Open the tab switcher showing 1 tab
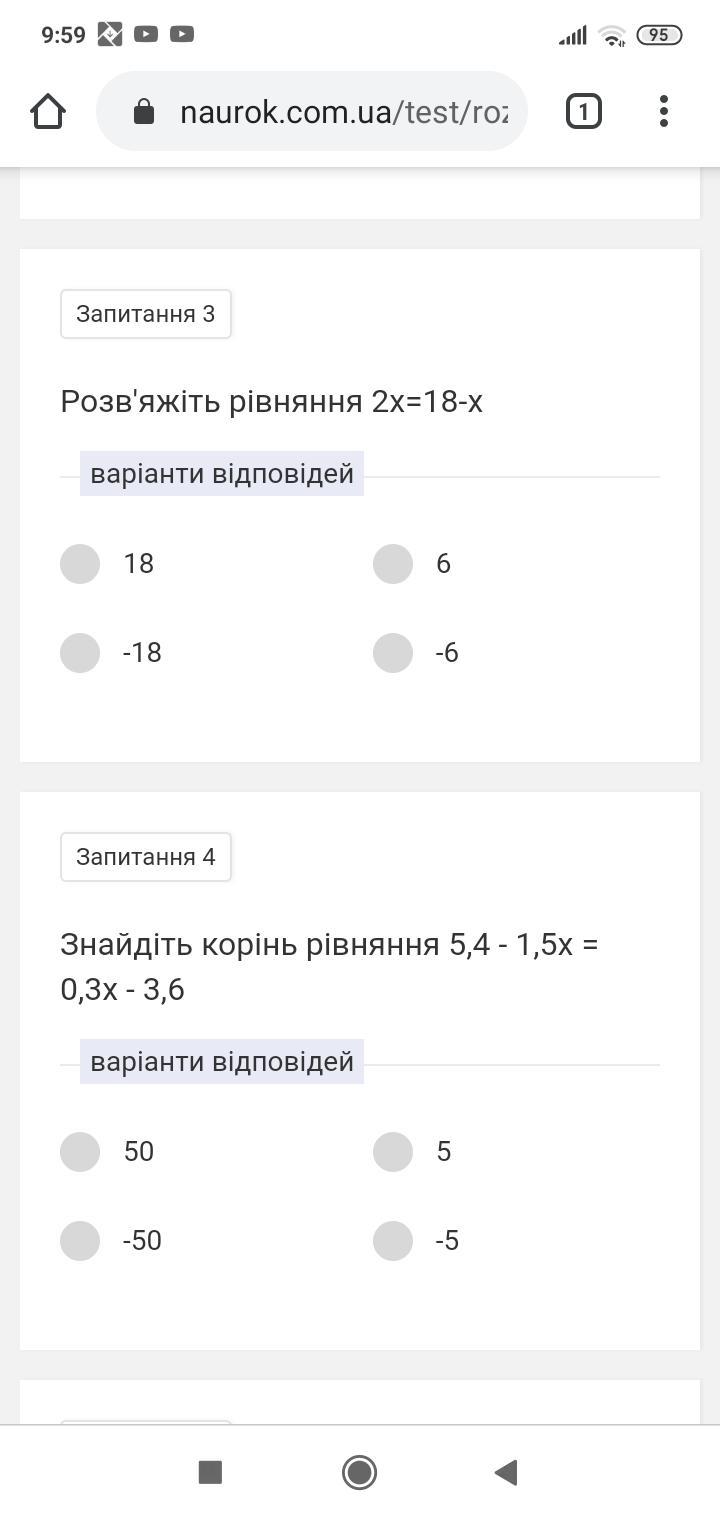This screenshot has height=1520, width=720. (x=584, y=111)
